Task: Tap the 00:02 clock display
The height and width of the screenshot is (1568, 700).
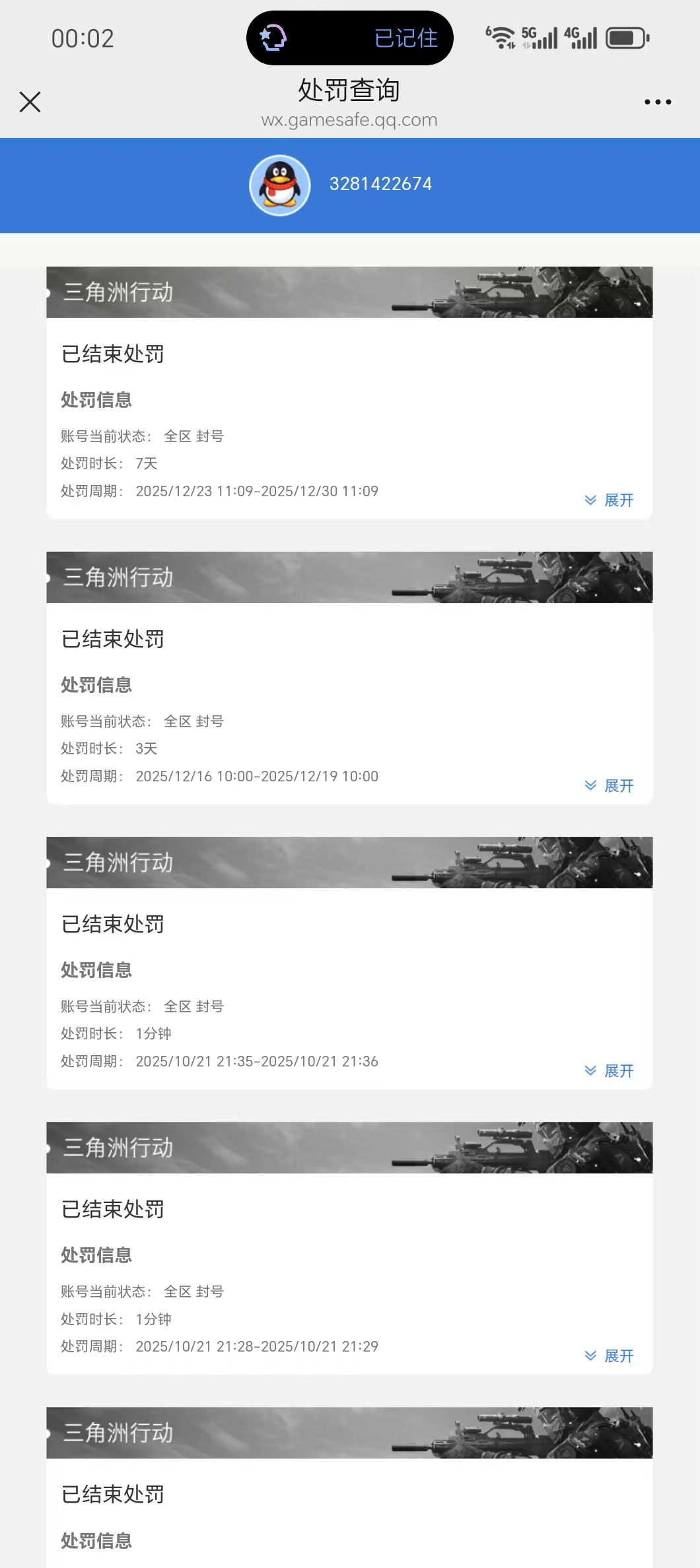Action: tap(83, 38)
